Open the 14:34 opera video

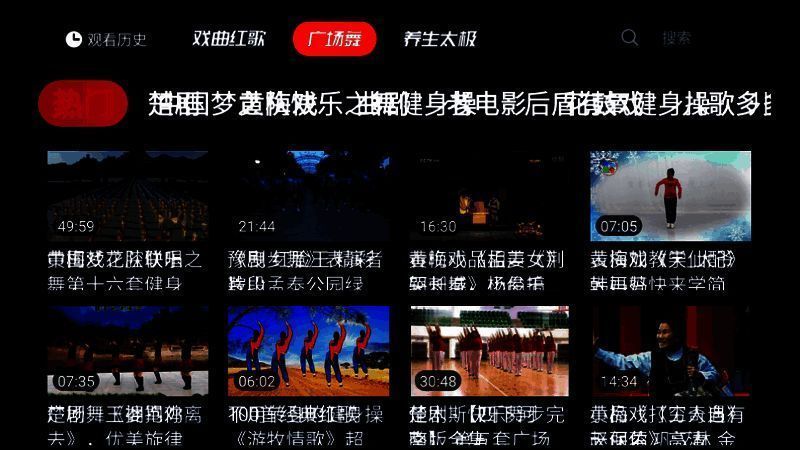tap(670, 350)
